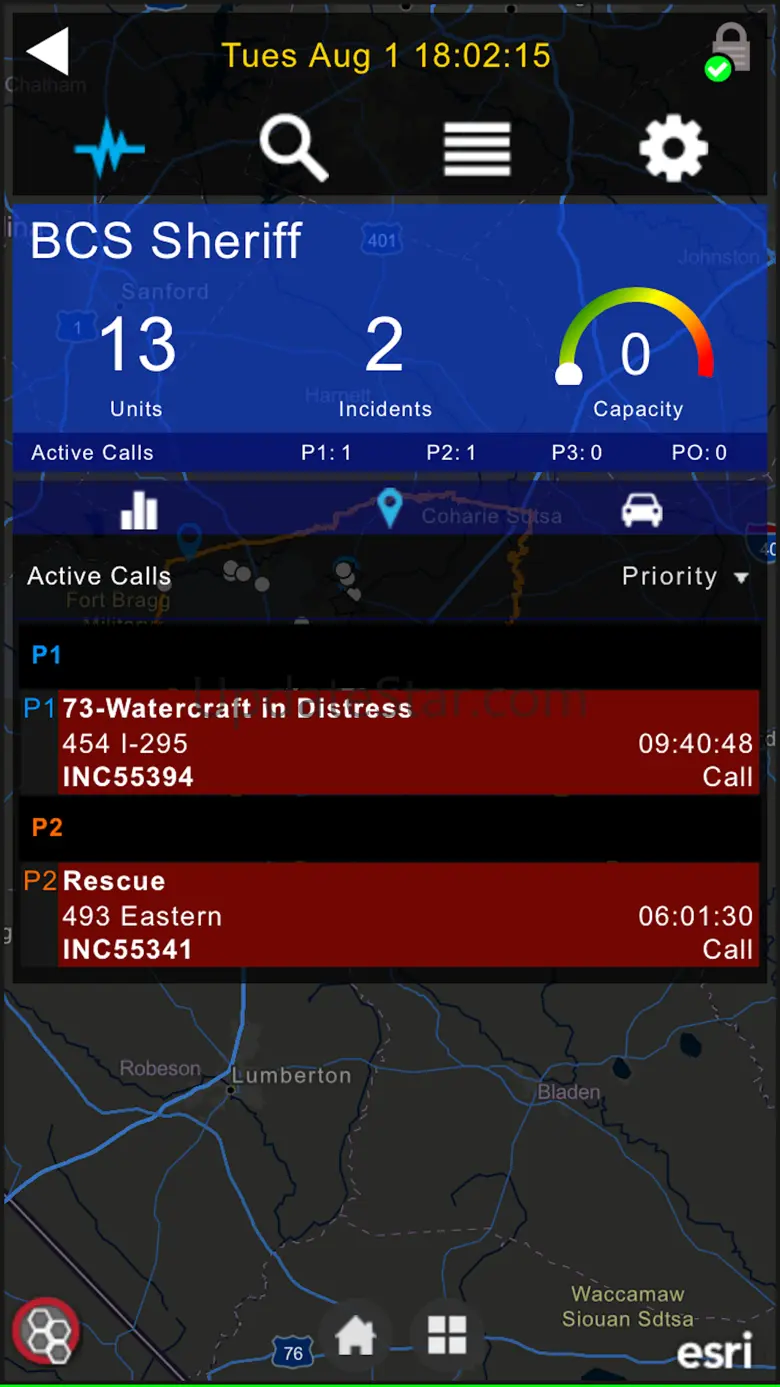Tap the red hexagon button
The width and height of the screenshot is (780, 1387).
[46, 1331]
